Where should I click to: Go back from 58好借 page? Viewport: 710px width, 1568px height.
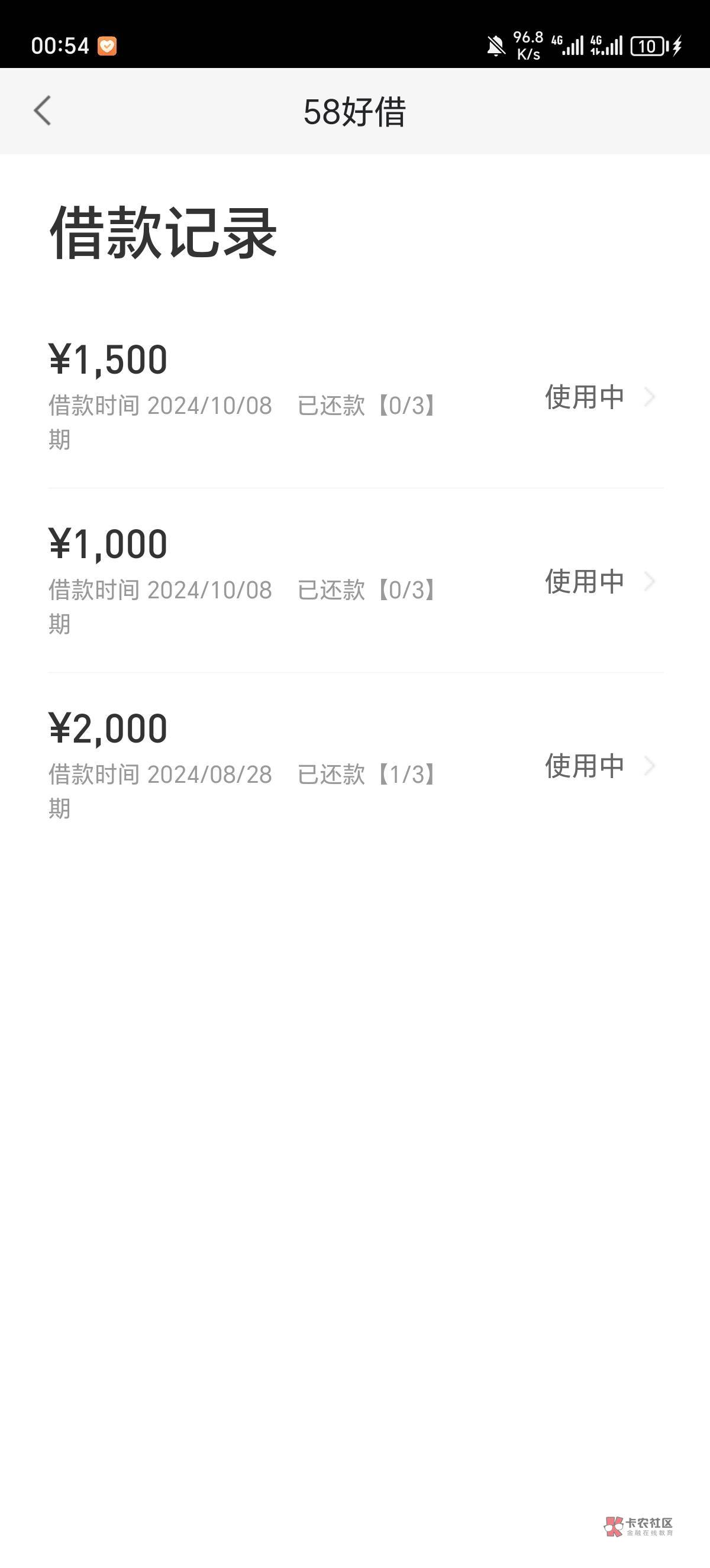point(43,111)
